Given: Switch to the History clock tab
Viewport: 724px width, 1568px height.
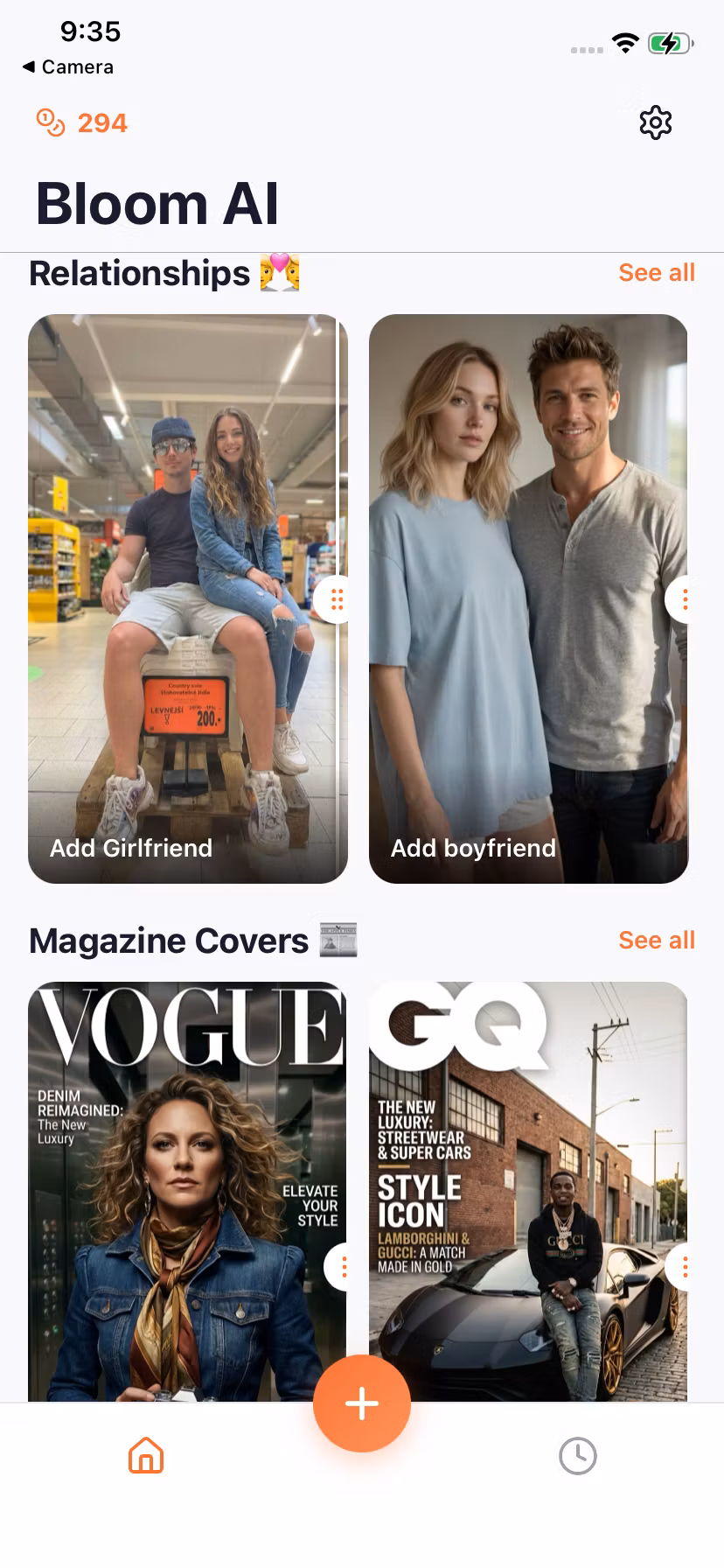Looking at the screenshot, I should tap(577, 1456).
